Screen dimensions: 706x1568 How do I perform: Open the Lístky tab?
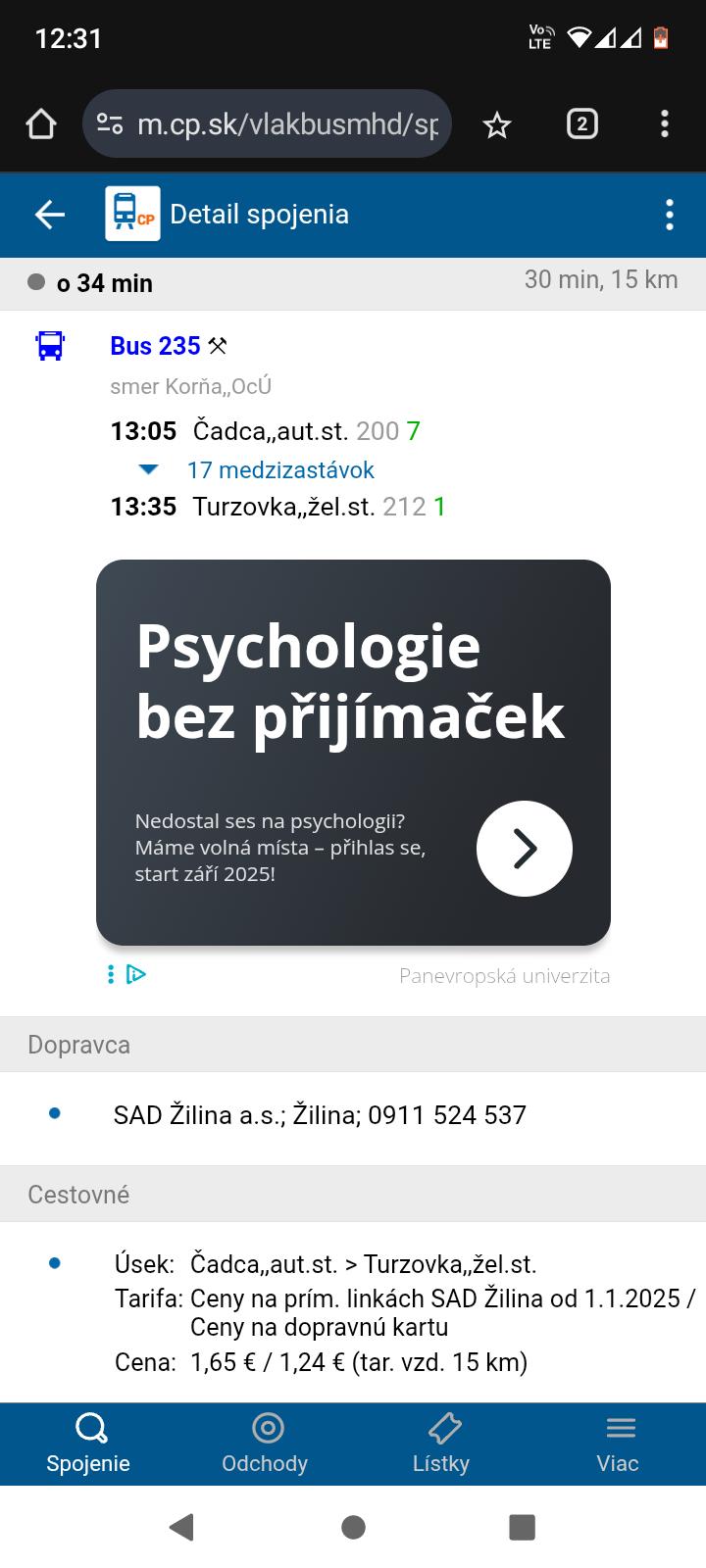441,1444
